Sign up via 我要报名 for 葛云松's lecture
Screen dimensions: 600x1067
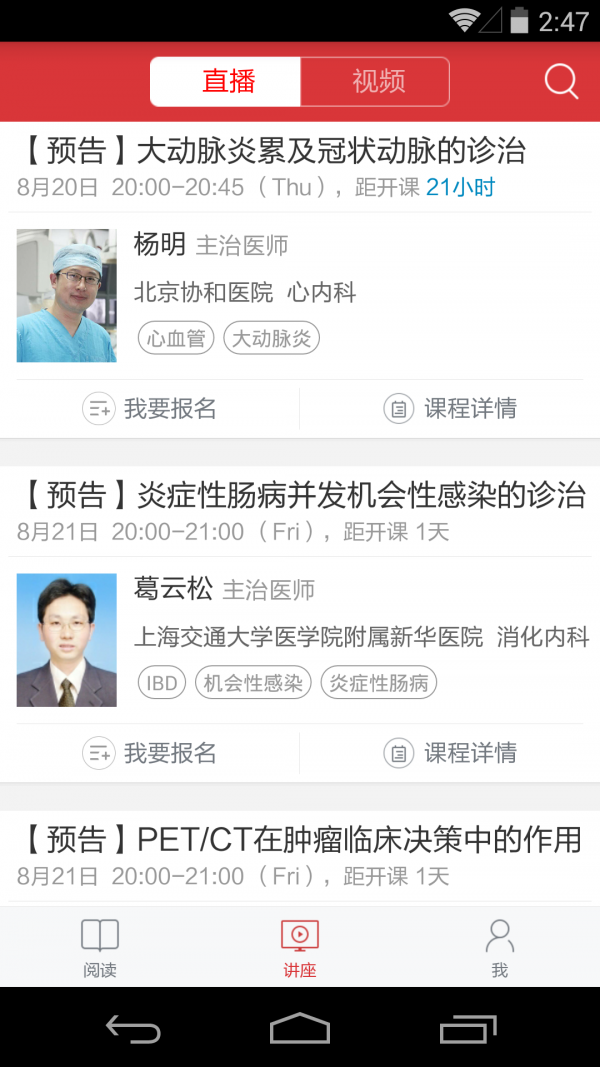[x=150, y=752]
